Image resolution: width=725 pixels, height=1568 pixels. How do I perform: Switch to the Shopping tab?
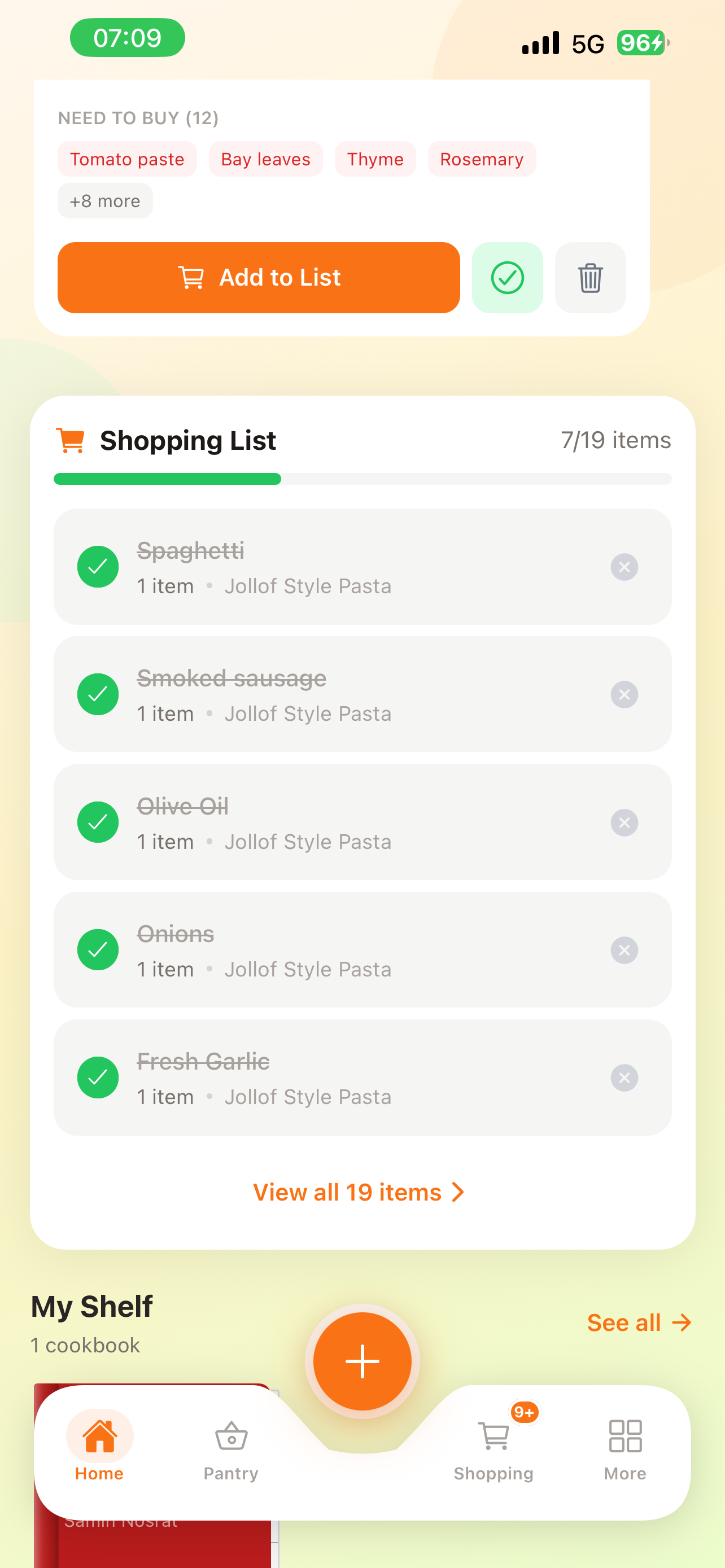[493, 1446]
